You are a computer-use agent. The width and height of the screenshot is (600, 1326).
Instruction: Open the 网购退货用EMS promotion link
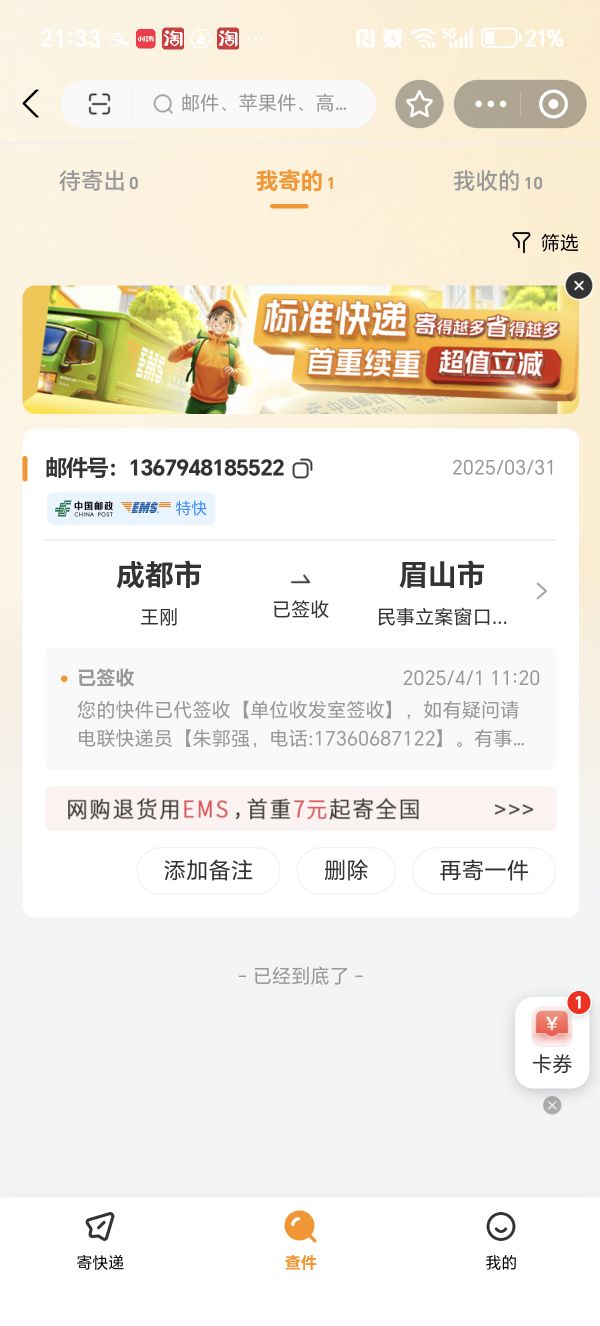pyautogui.click(x=300, y=809)
